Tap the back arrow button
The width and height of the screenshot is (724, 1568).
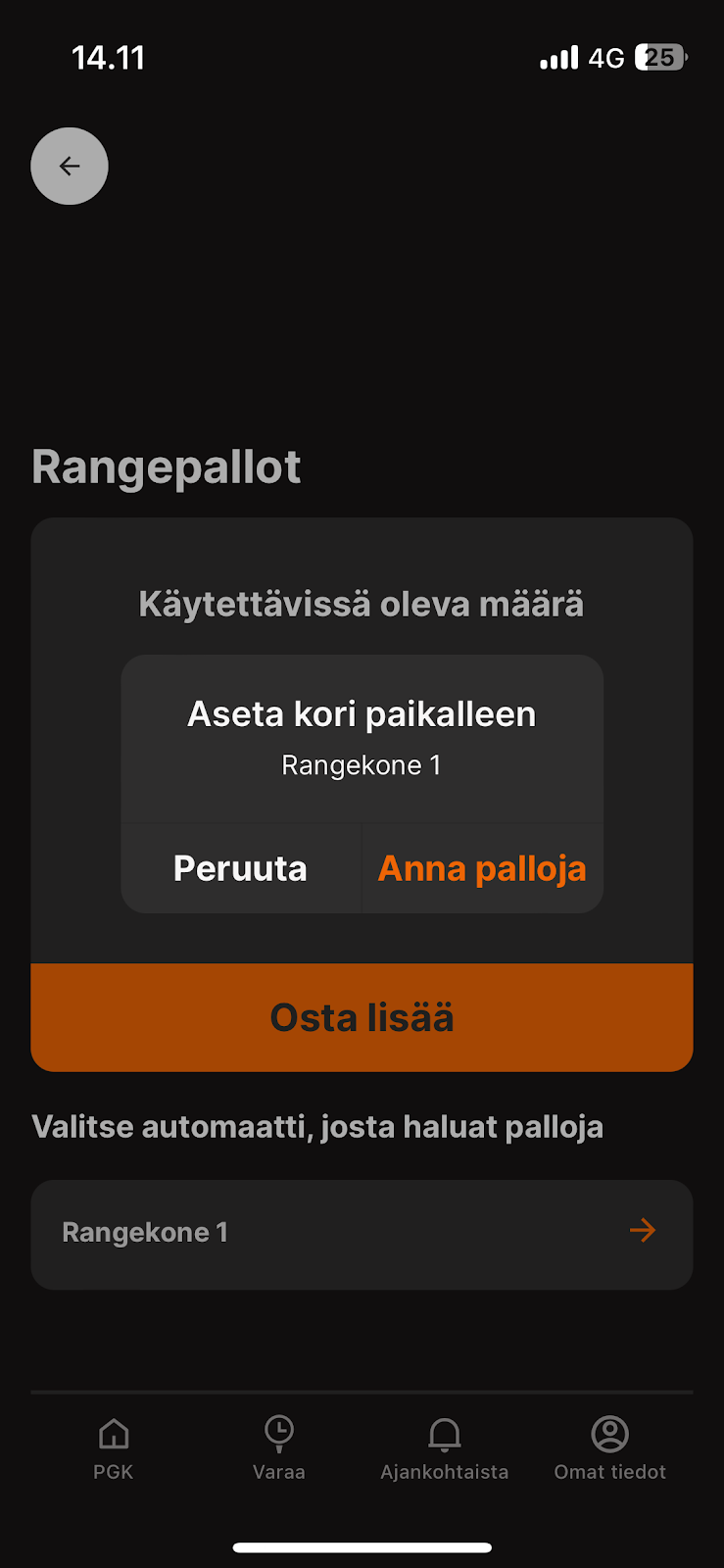70,166
